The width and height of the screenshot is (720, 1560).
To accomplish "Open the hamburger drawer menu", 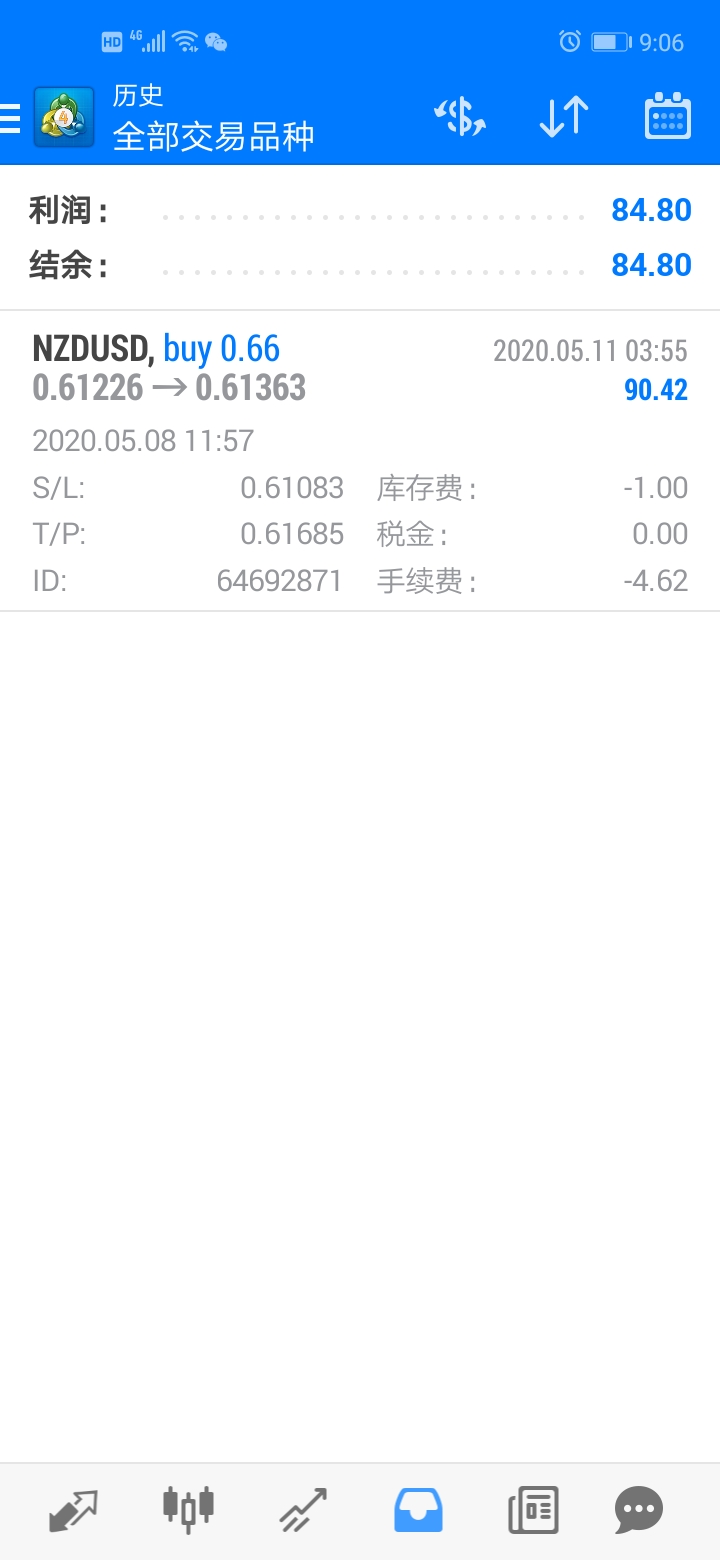I will 10,118.
